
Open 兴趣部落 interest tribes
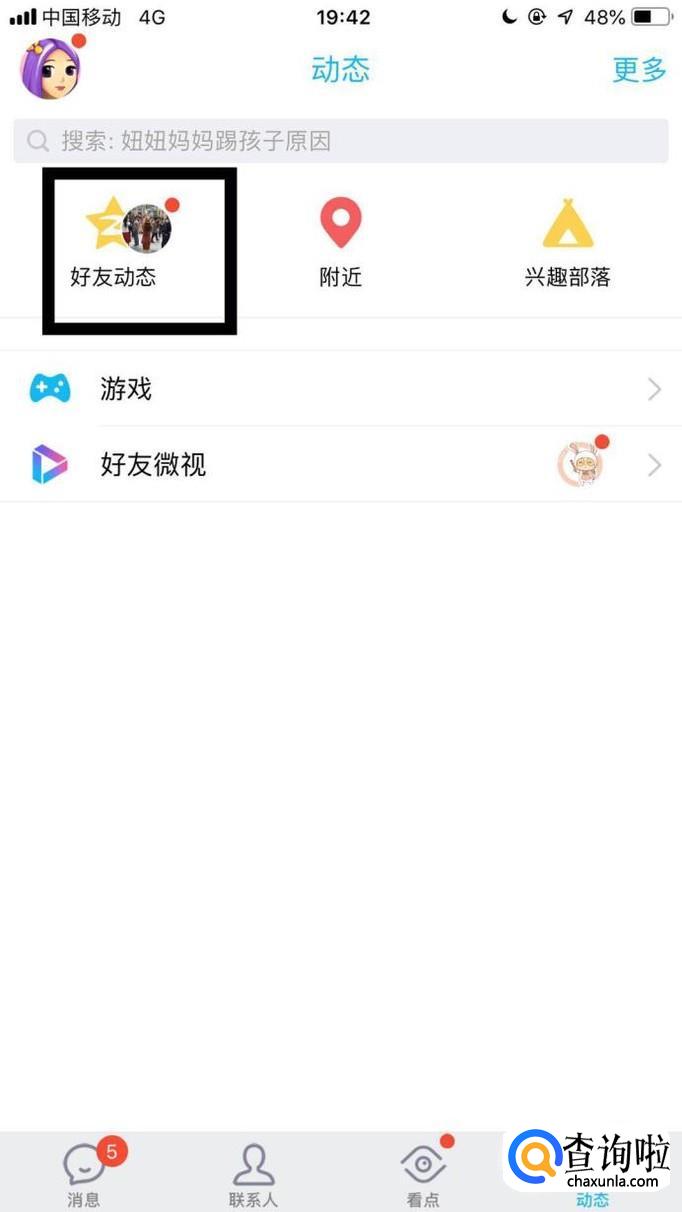(x=567, y=245)
